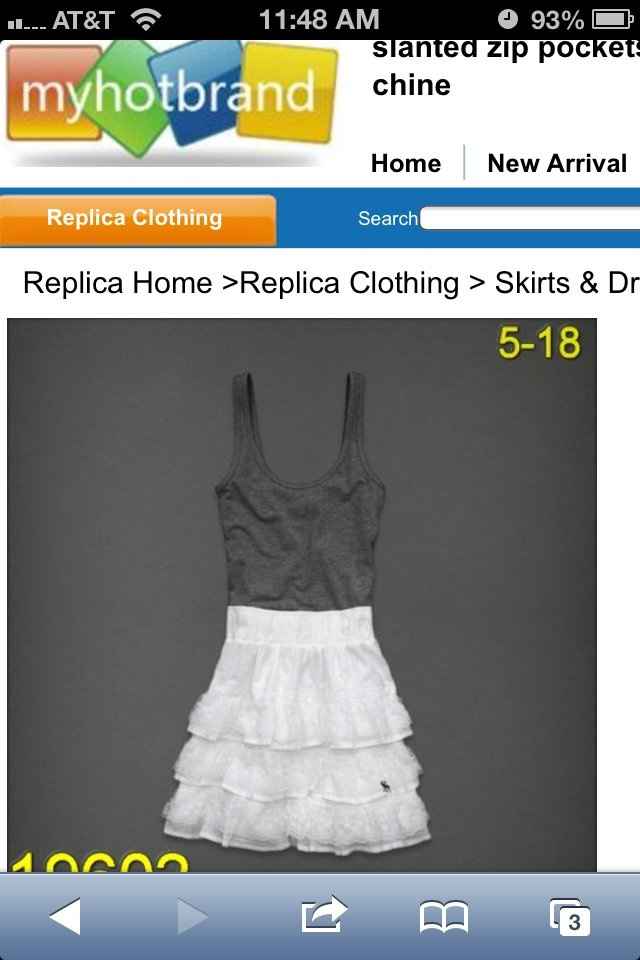Select the Replica Clothing orange tab
This screenshot has width=640, height=960.
(137, 219)
